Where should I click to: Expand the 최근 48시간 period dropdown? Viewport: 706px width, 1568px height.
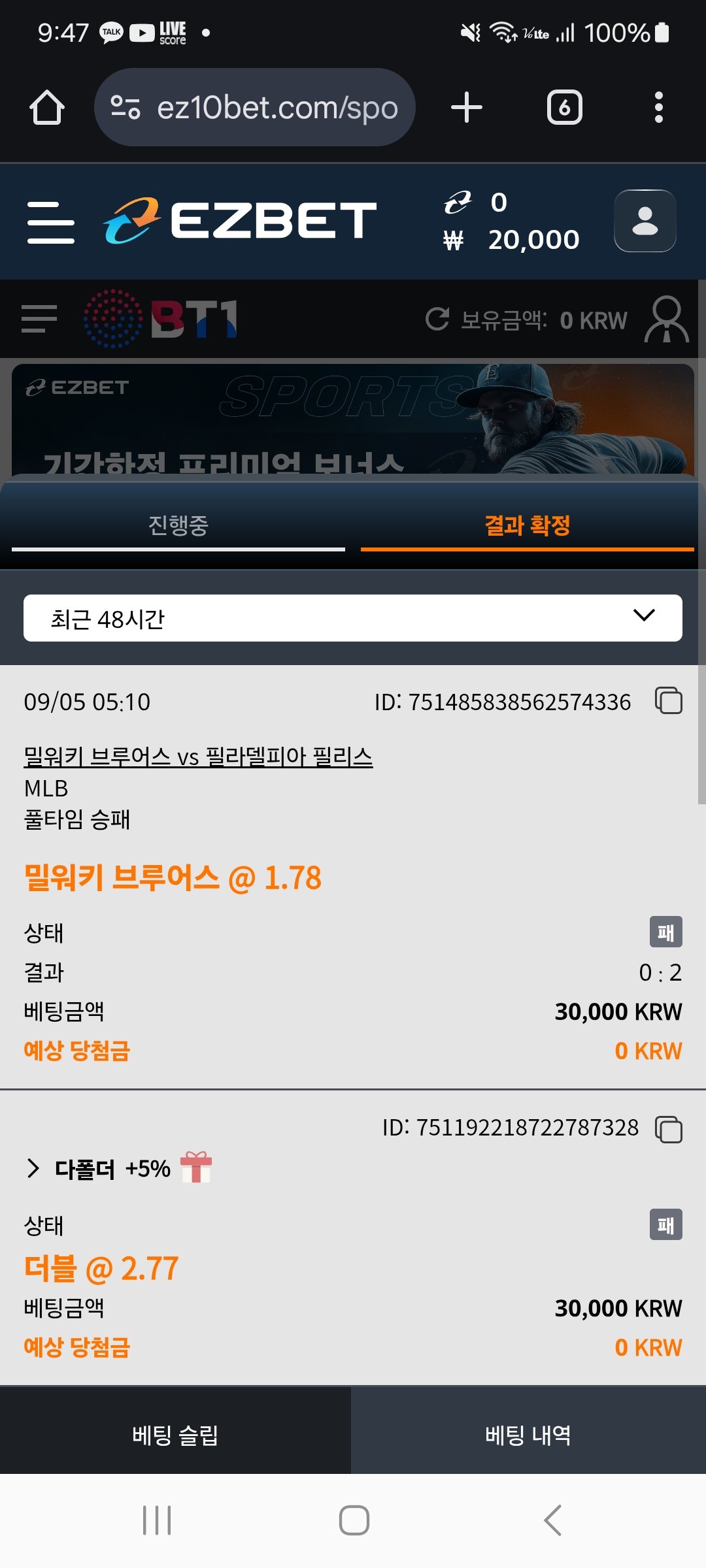pyautogui.click(x=353, y=618)
